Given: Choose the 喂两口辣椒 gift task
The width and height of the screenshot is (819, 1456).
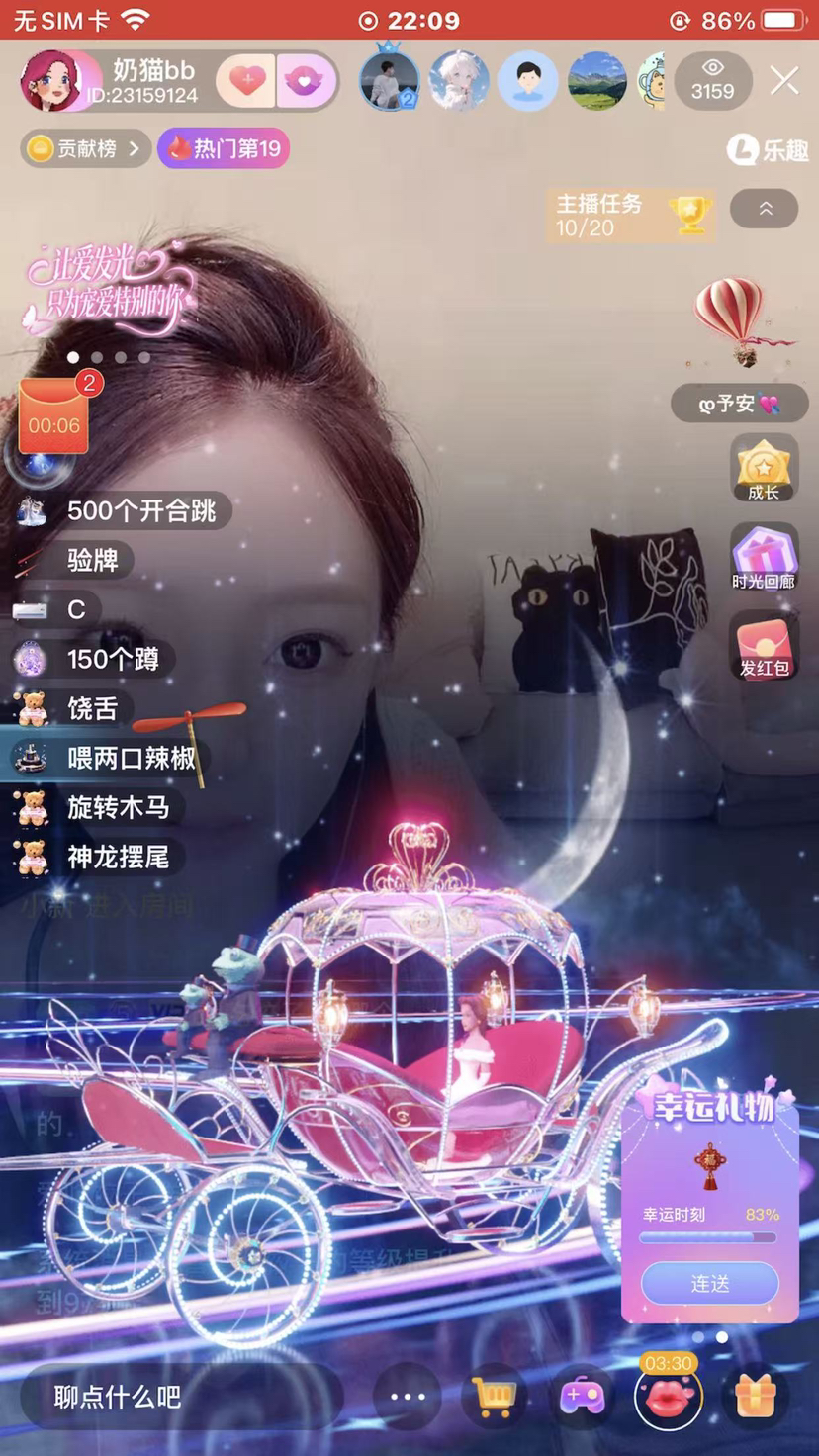Looking at the screenshot, I should tap(129, 758).
